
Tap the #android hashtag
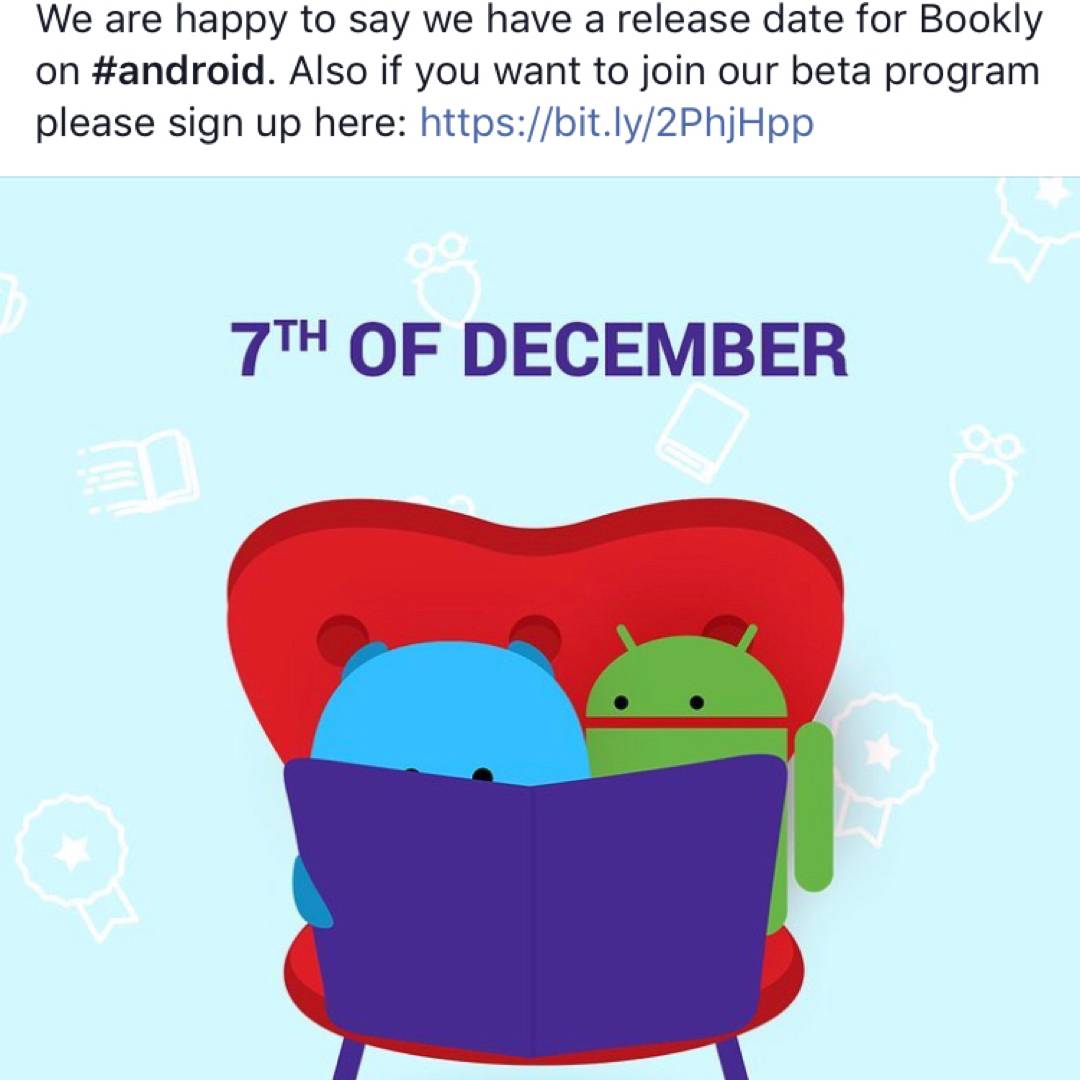click(x=180, y=72)
